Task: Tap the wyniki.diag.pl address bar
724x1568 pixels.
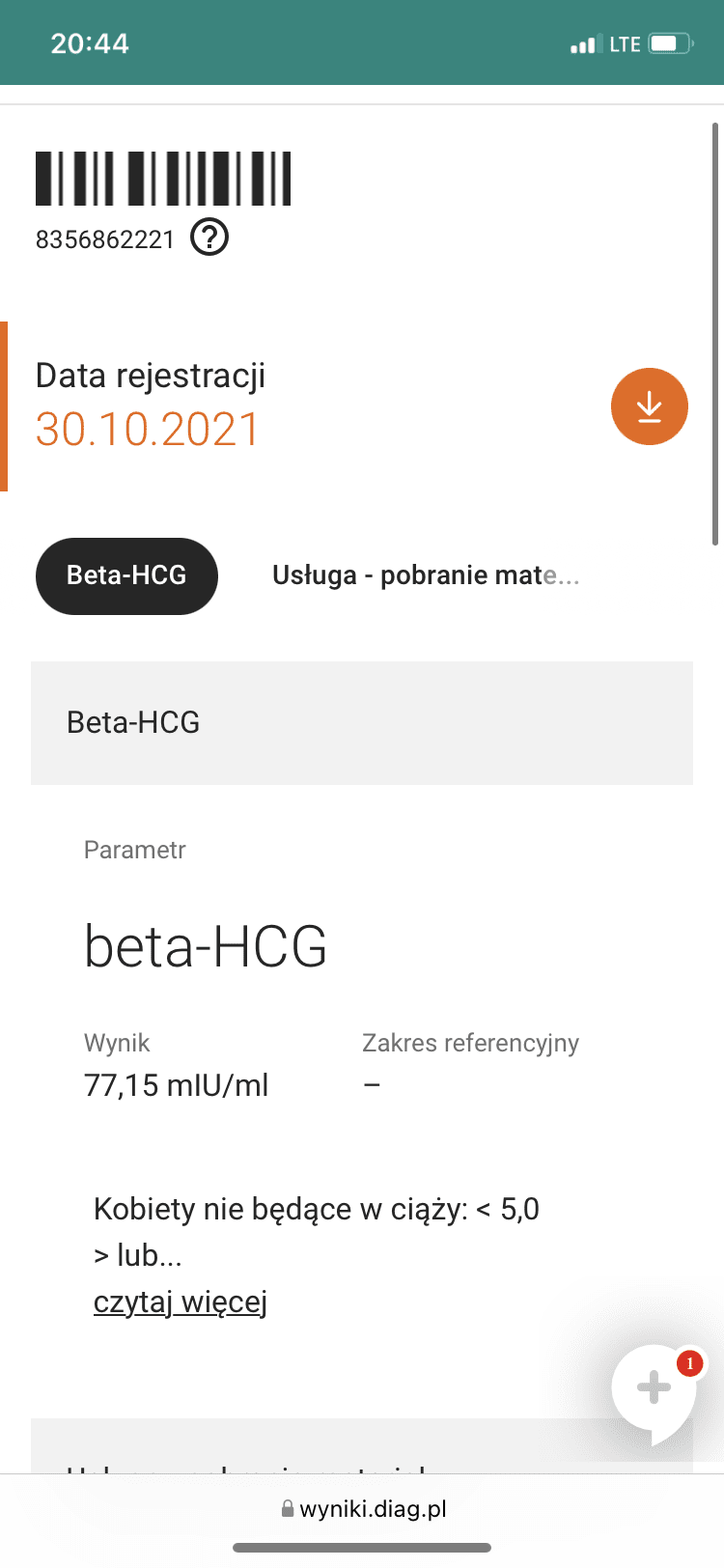Action: tap(363, 1509)
